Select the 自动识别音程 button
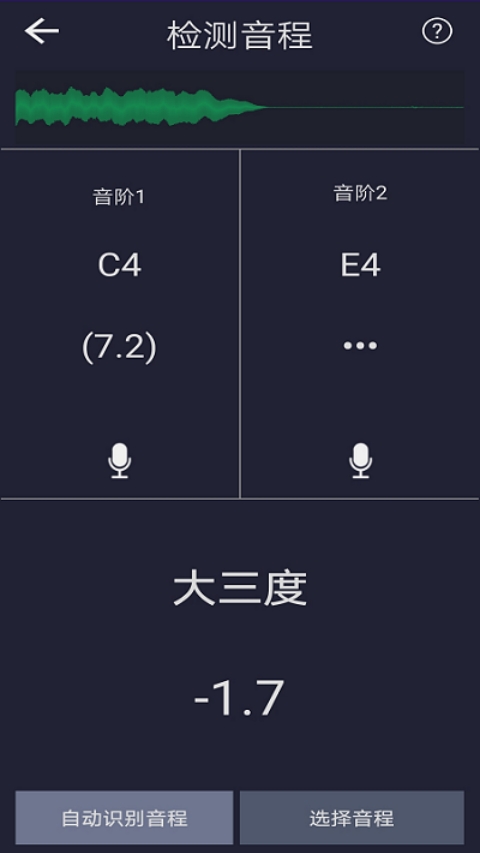The image size is (480, 853). coord(124,818)
